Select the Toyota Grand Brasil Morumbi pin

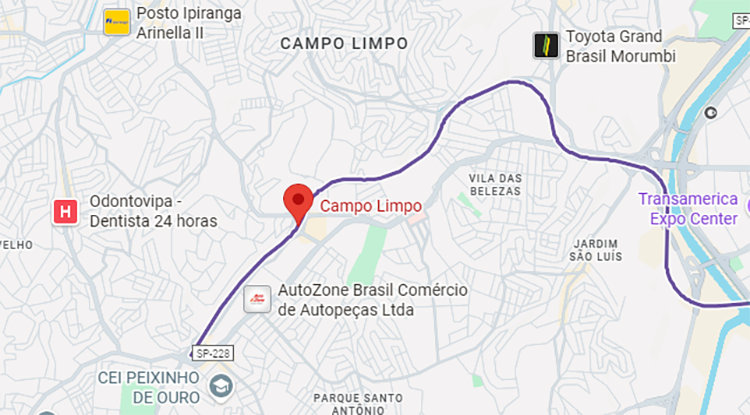tap(546, 45)
